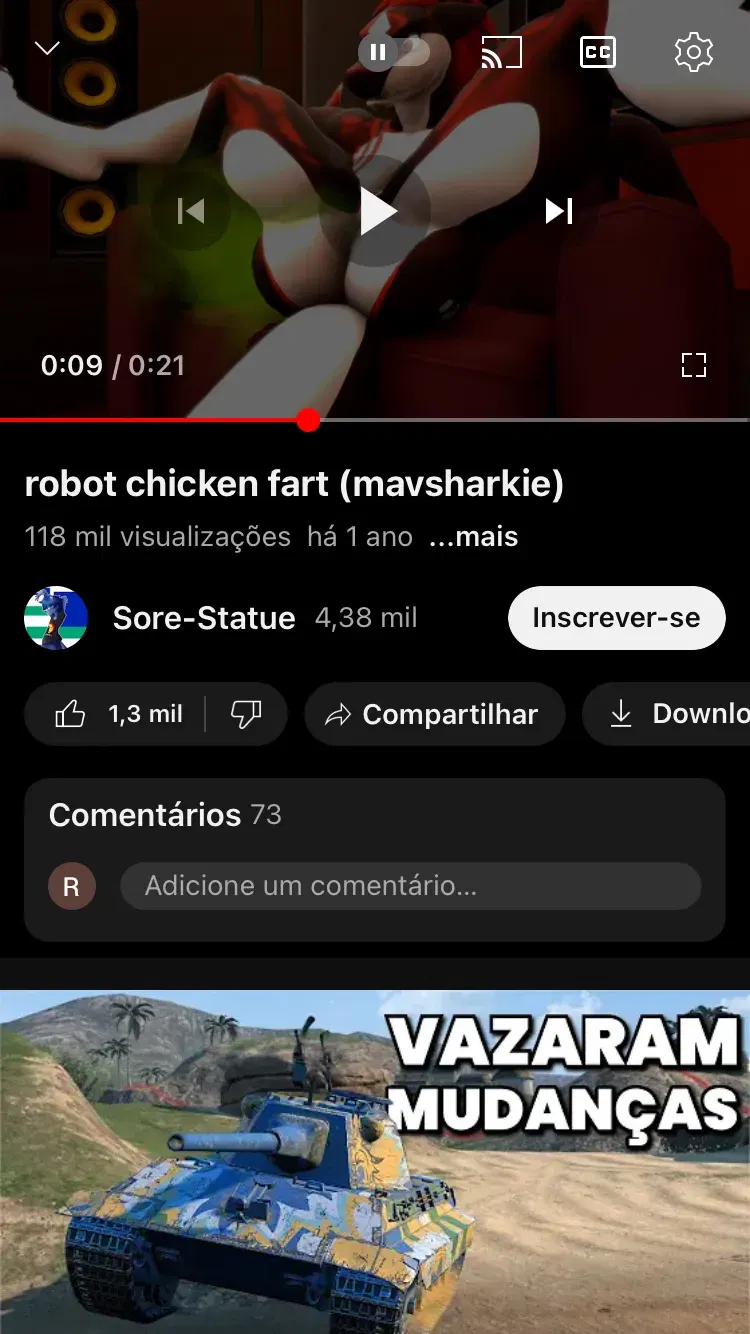Expand the description with ...mais
Image resolution: width=750 pixels, height=1334 pixels.
coord(473,537)
